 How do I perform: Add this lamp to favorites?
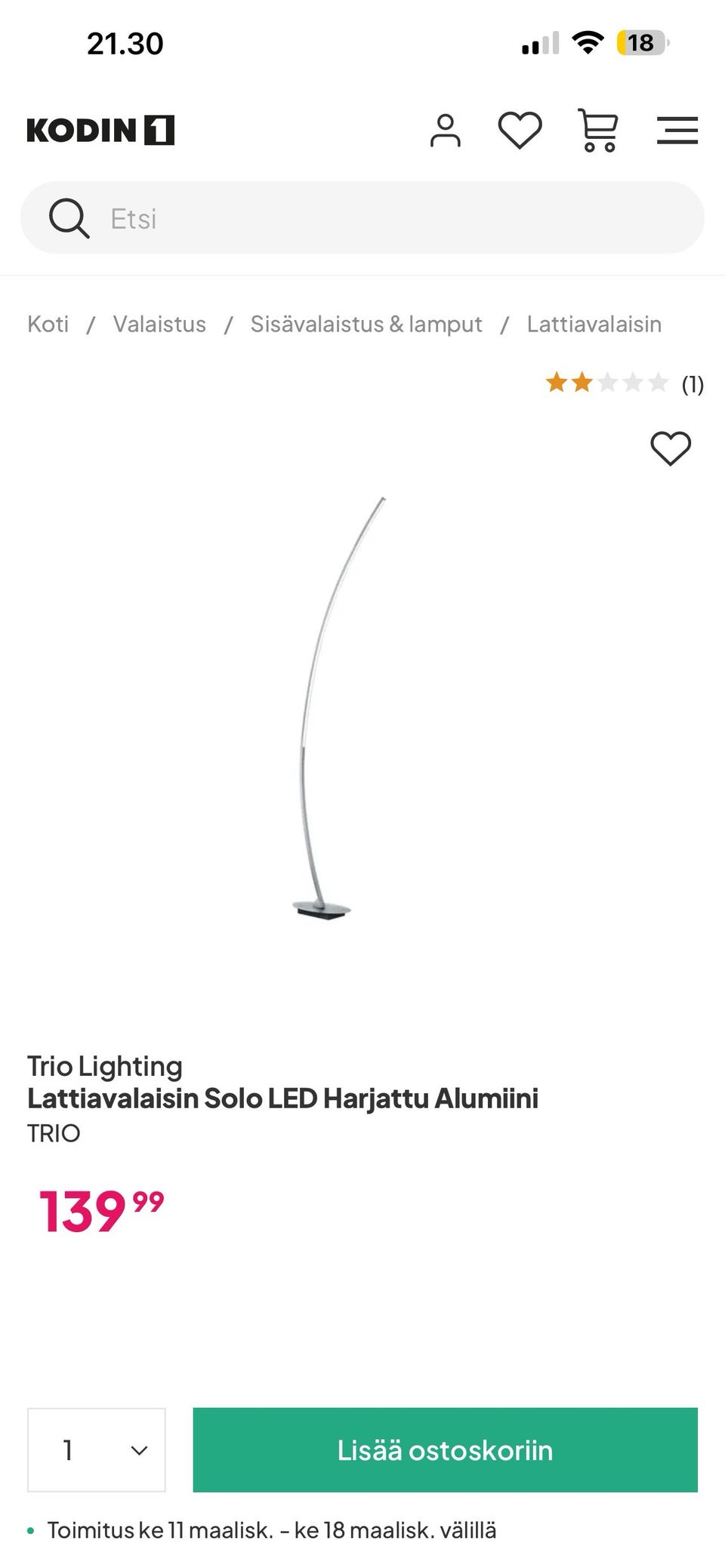click(x=671, y=448)
